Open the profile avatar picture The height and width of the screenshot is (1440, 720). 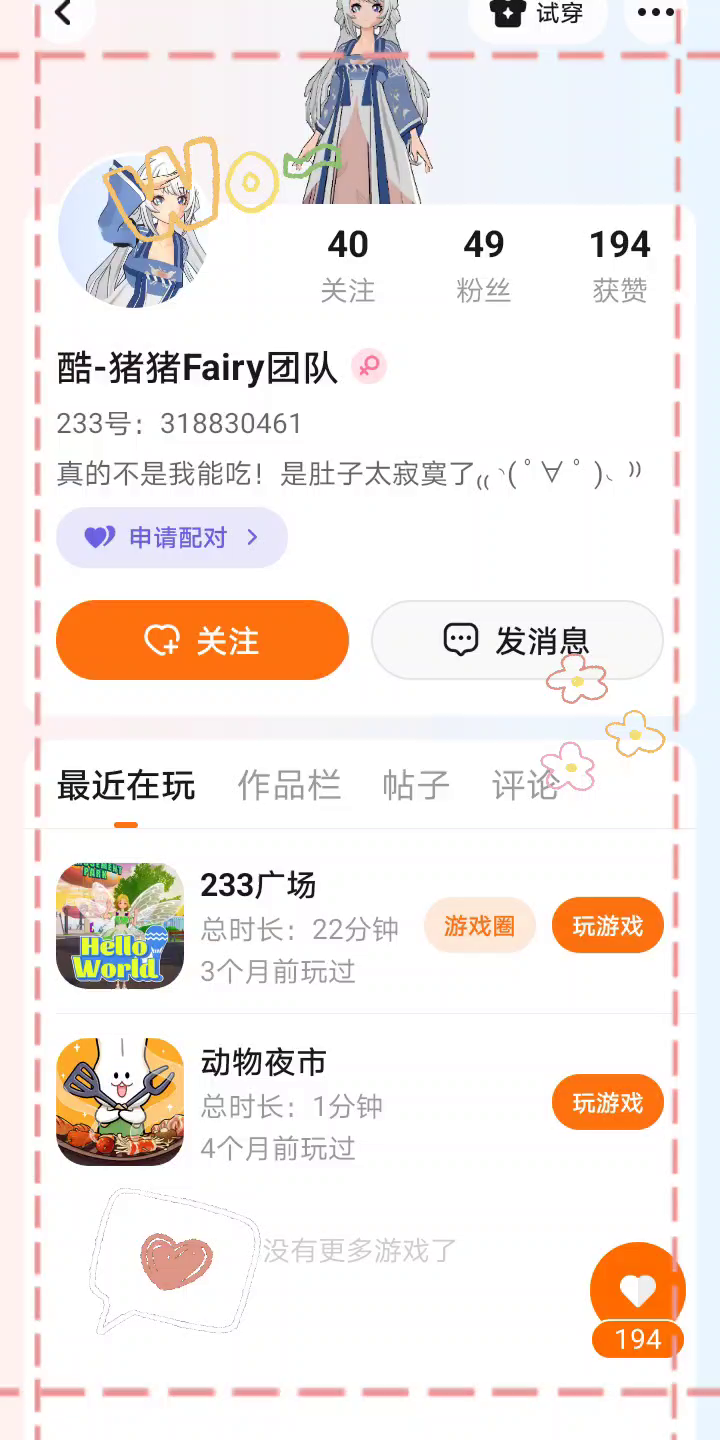pos(134,232)
